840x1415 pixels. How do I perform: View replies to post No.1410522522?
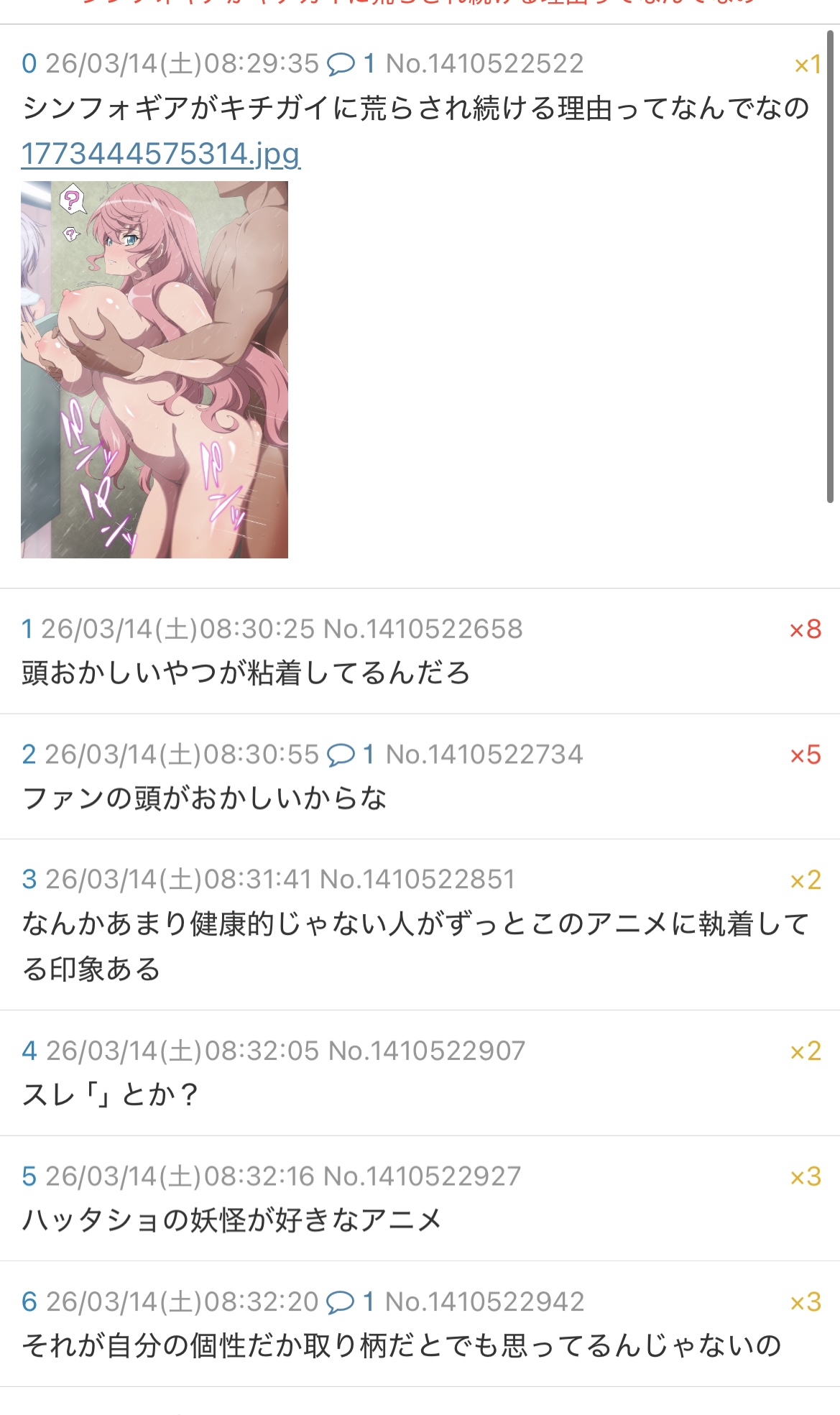click(x=351, y=64)
